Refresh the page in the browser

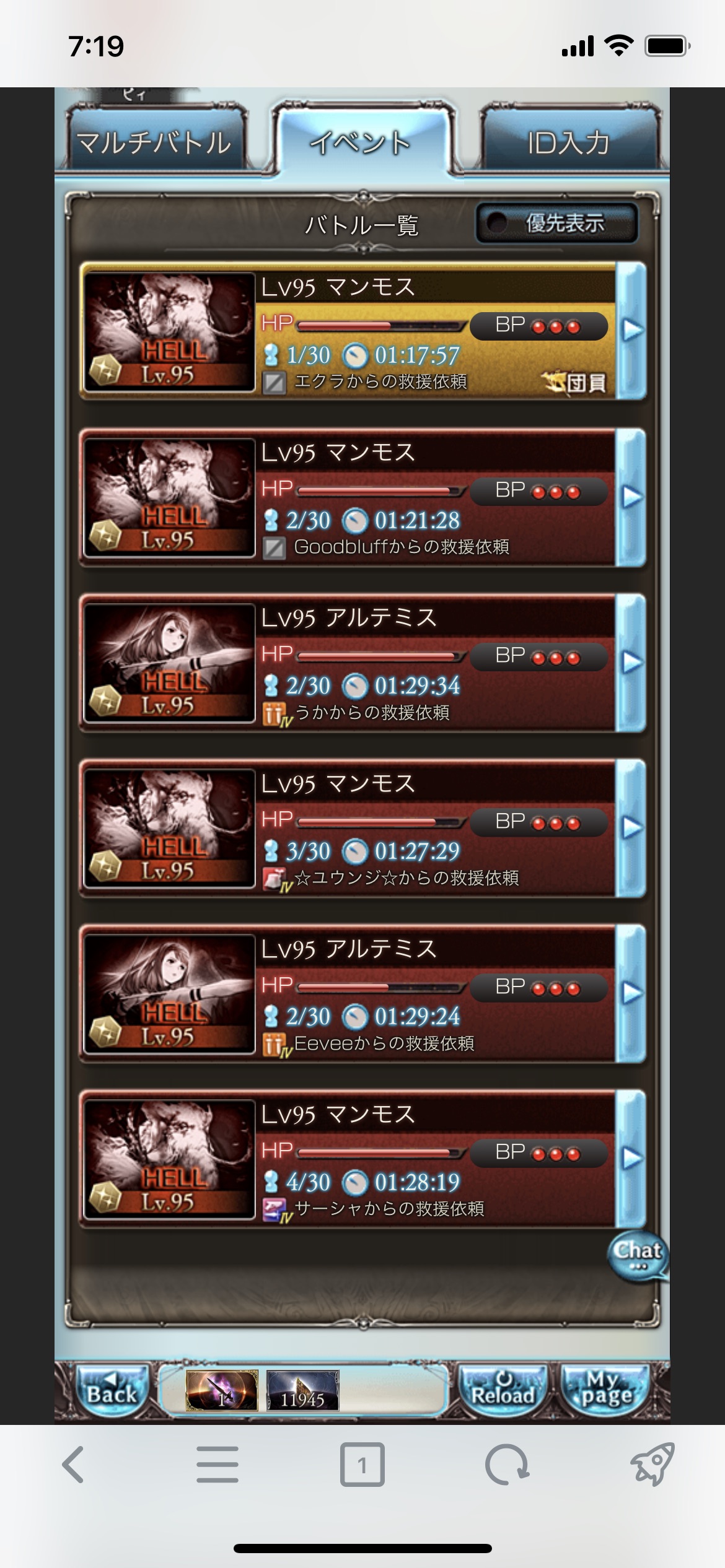pyautogui.click(x=506, y=1465)
